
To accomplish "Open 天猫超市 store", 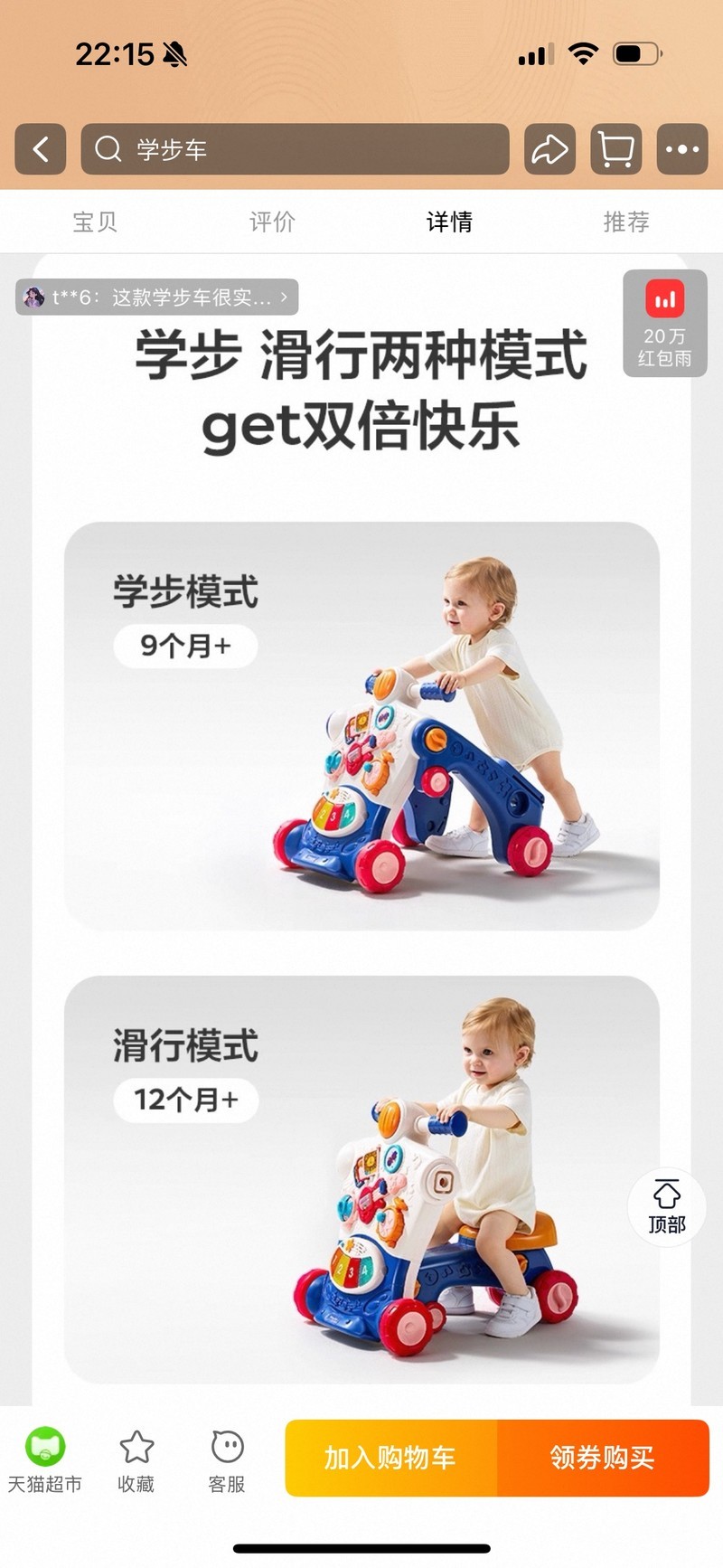I will point(45,1459).
